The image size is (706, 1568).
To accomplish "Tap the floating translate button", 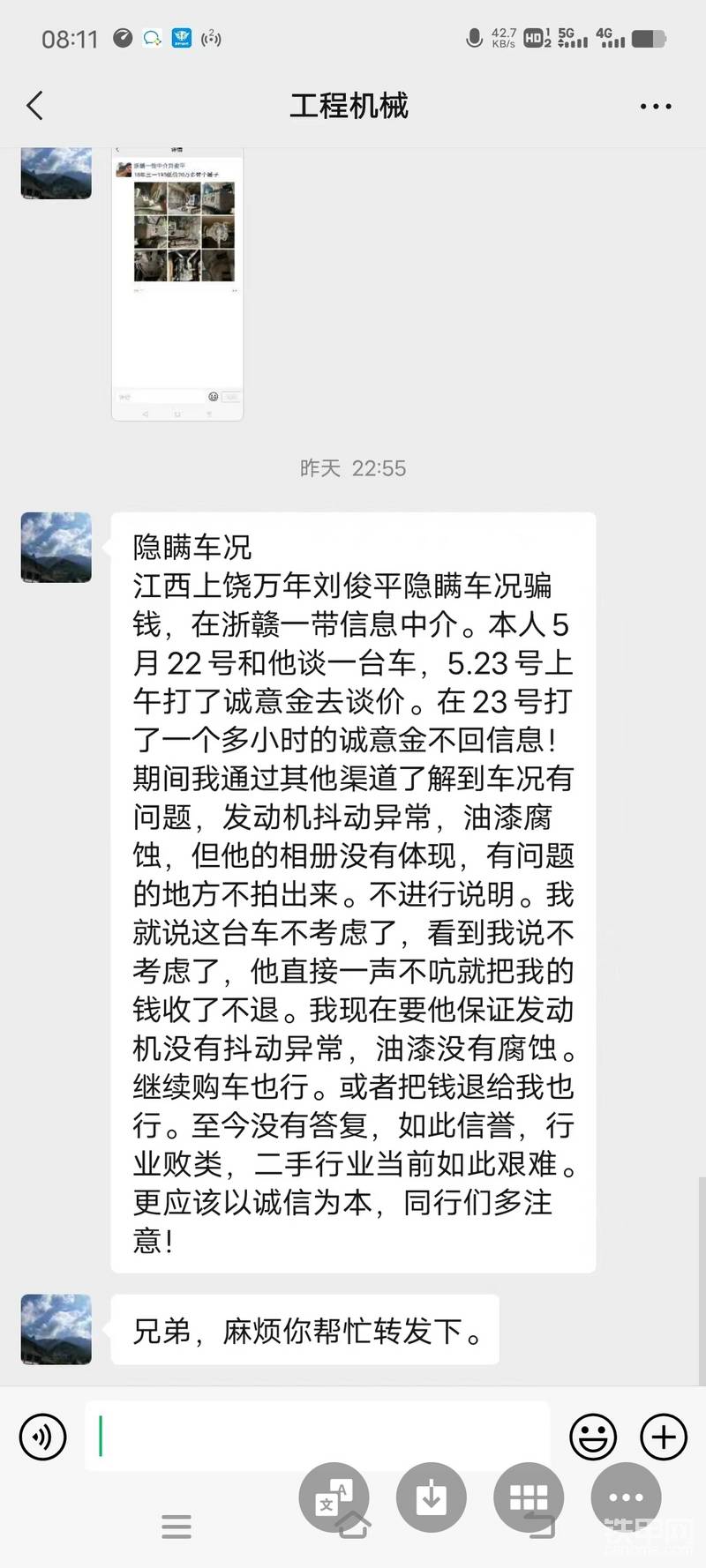I will [334, 1497].
